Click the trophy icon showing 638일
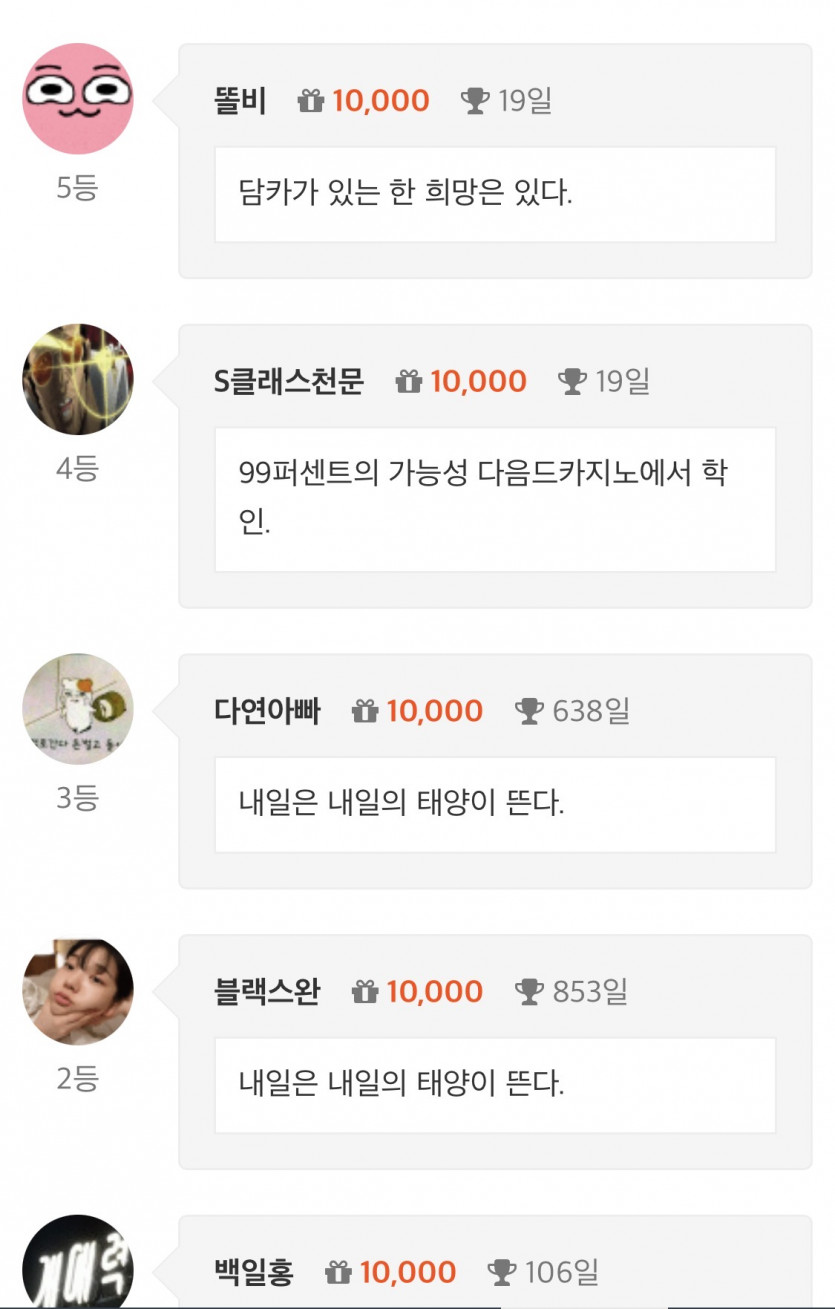The image size is (835, 1309). pos(530,711)
